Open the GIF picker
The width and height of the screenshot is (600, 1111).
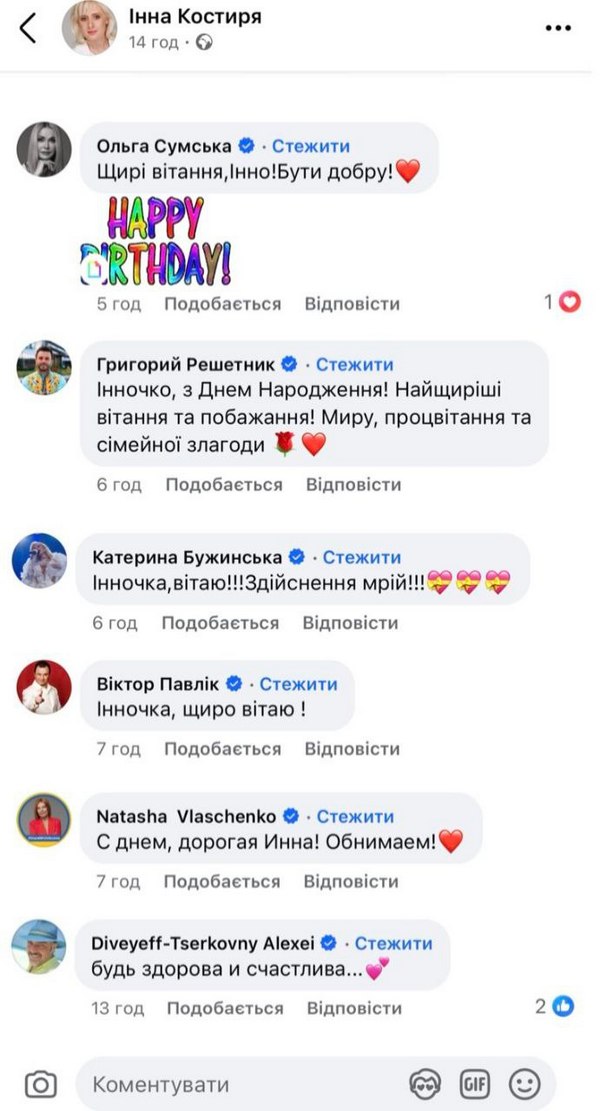475,1084
